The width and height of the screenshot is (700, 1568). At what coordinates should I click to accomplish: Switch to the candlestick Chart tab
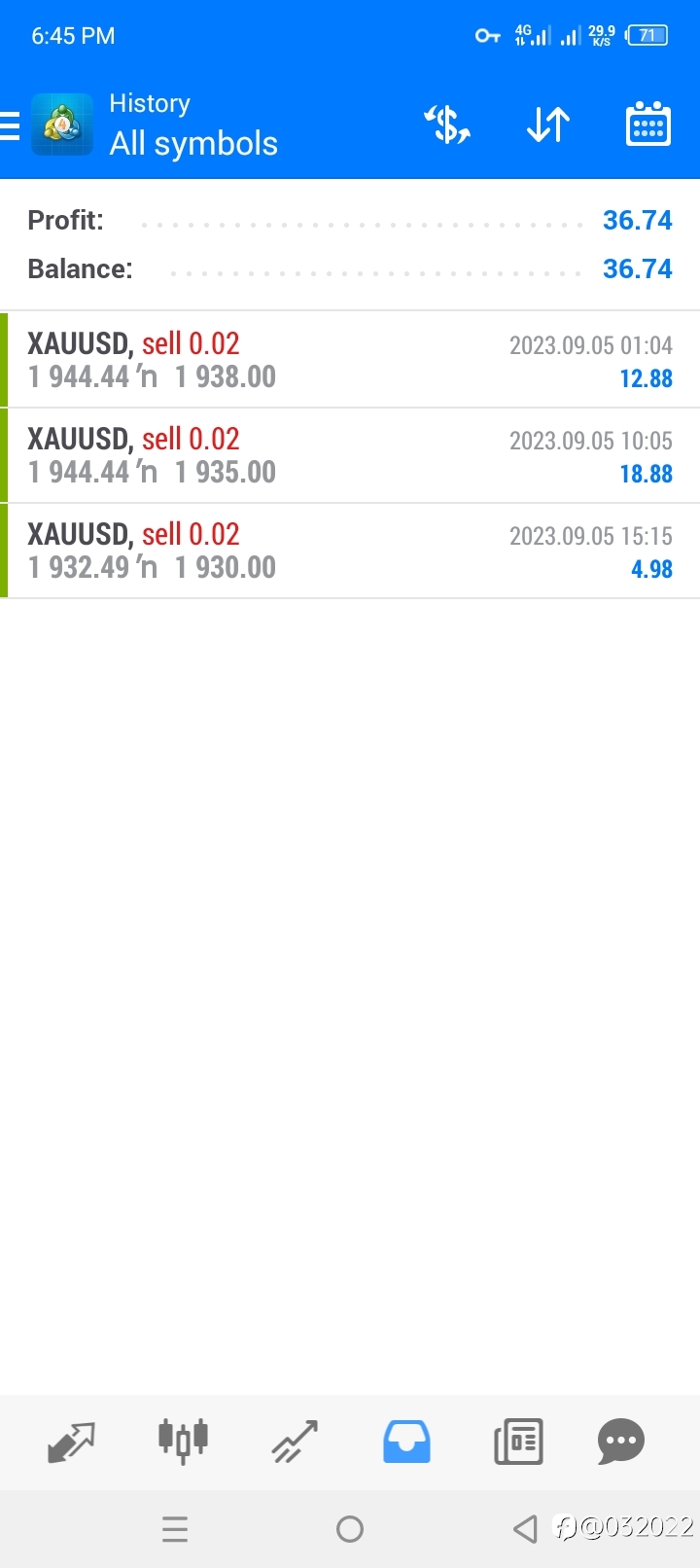(x=183, y=1442)
